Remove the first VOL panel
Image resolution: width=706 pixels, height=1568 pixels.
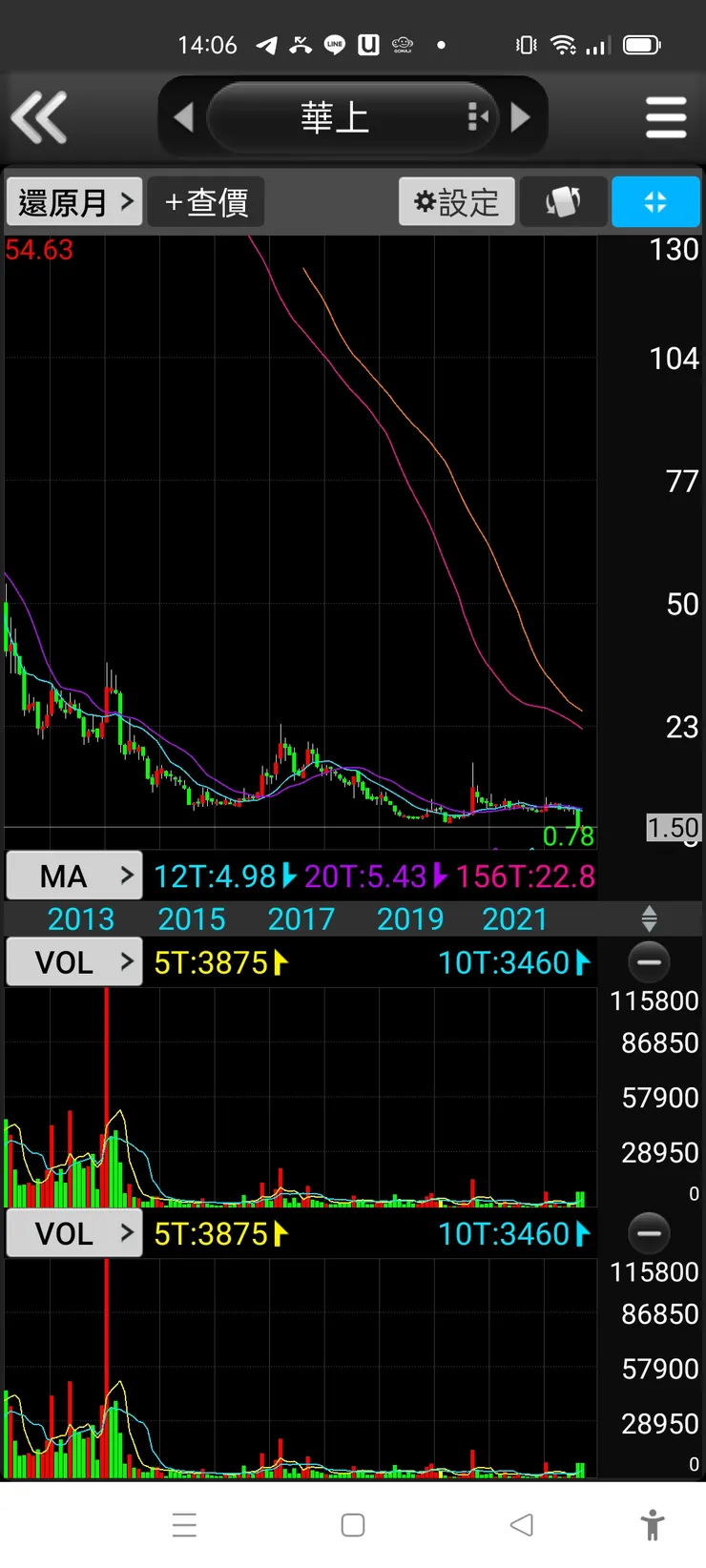pyautogui.click(x=649, y=962)
